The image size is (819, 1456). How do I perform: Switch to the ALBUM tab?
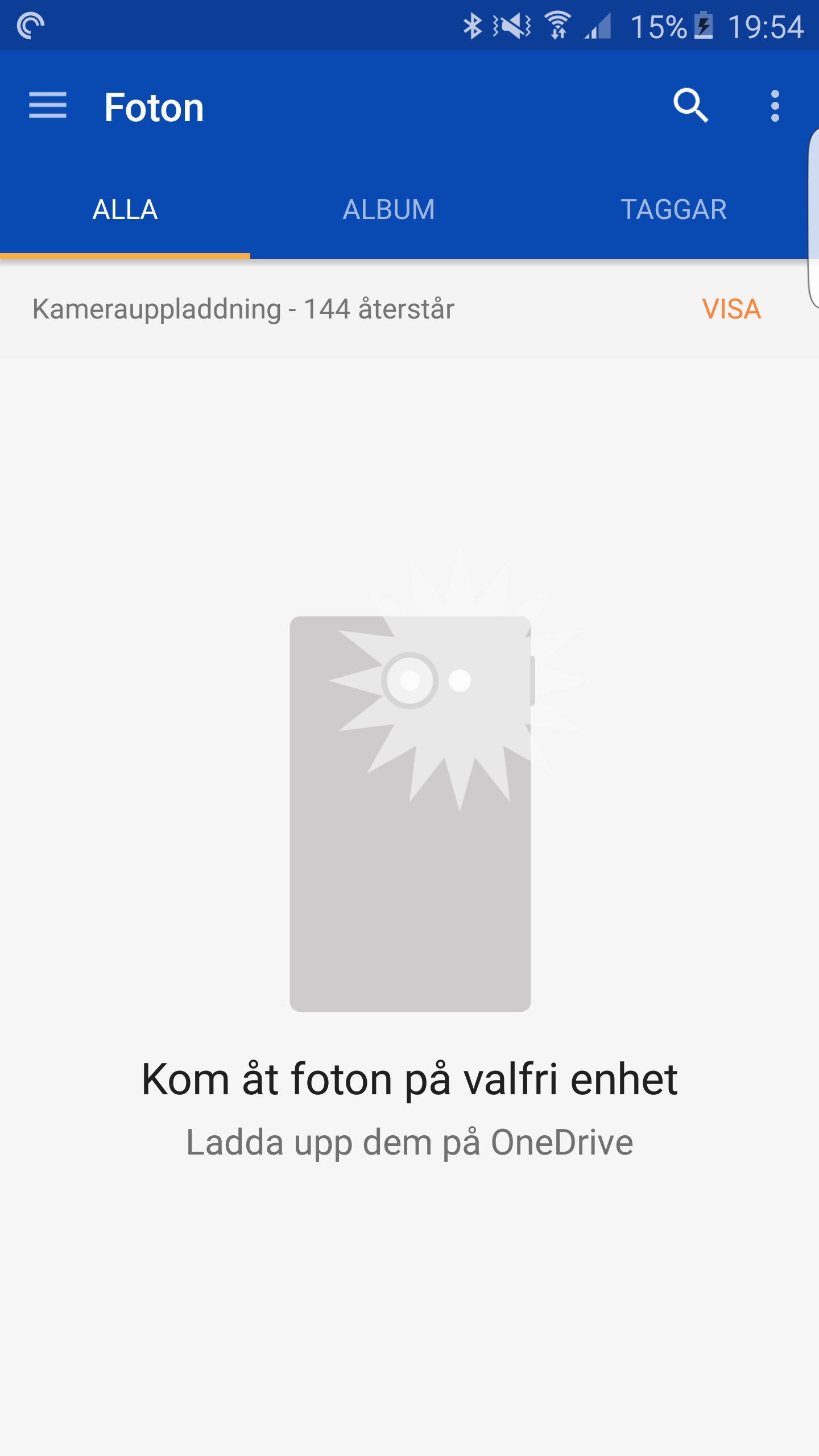[x=389, y=209]
